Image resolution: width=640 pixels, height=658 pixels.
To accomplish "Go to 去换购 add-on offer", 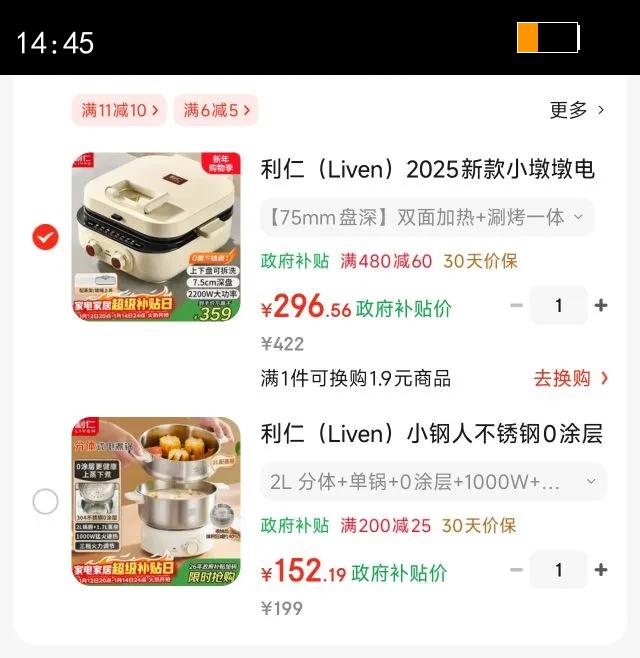I will tap(571, 378).
